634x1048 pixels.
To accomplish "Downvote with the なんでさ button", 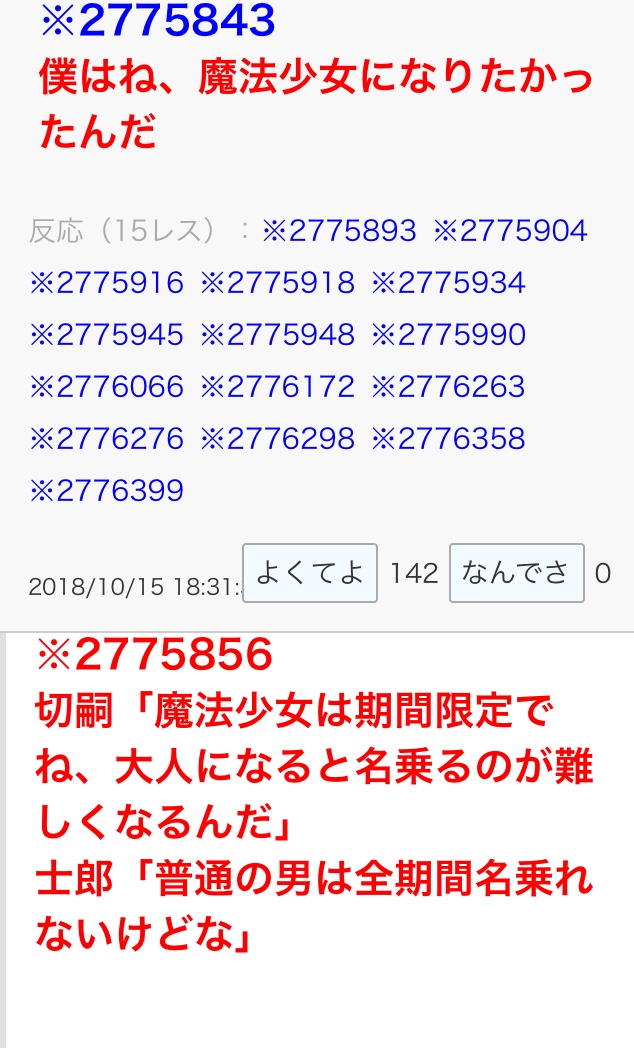I will pyautogui.click(x=517, y=573).
